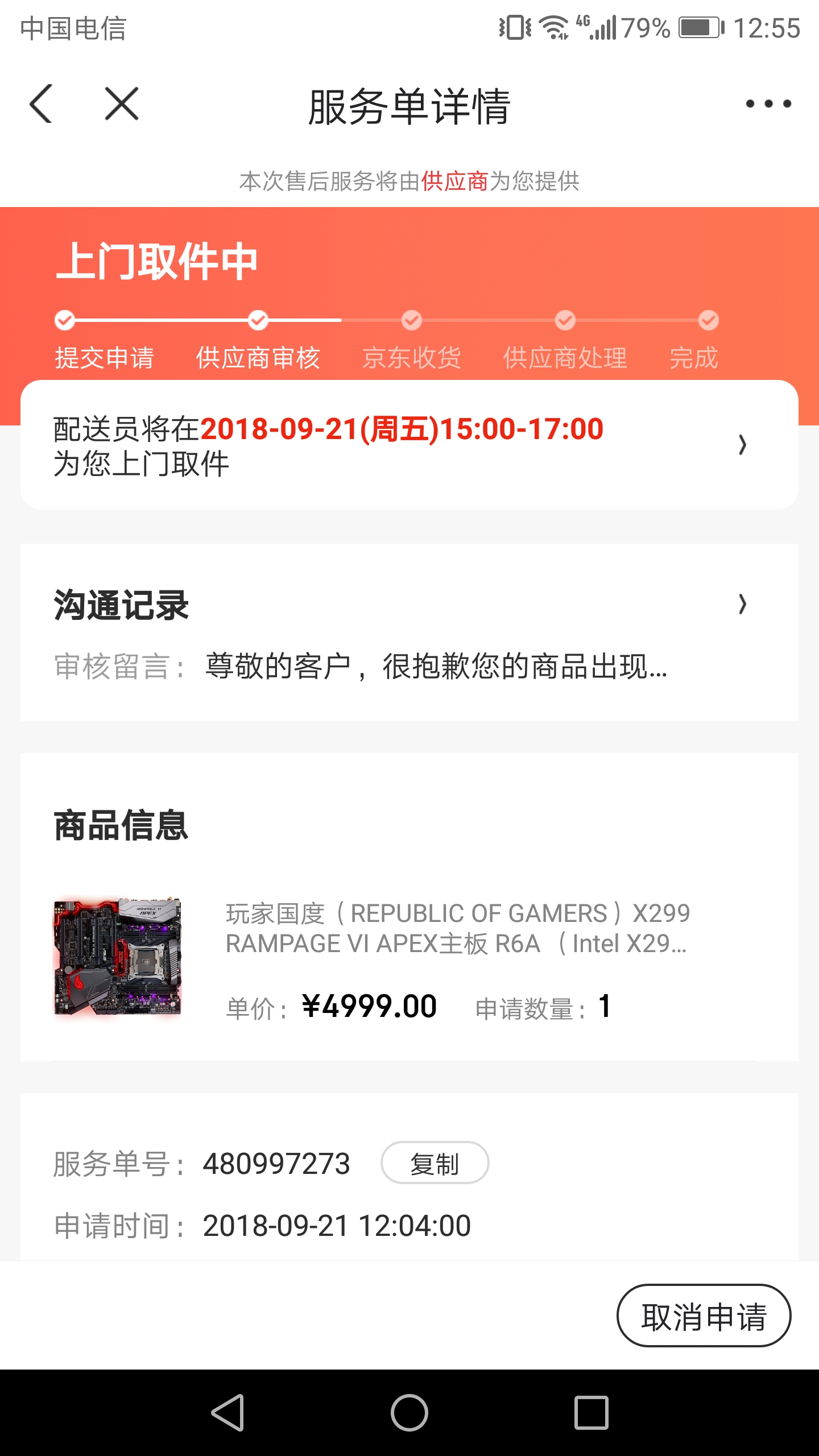This screenshot has height=1456, width=819.
Task: Copy the service order number with 复制
Action: pos(435,1163)
